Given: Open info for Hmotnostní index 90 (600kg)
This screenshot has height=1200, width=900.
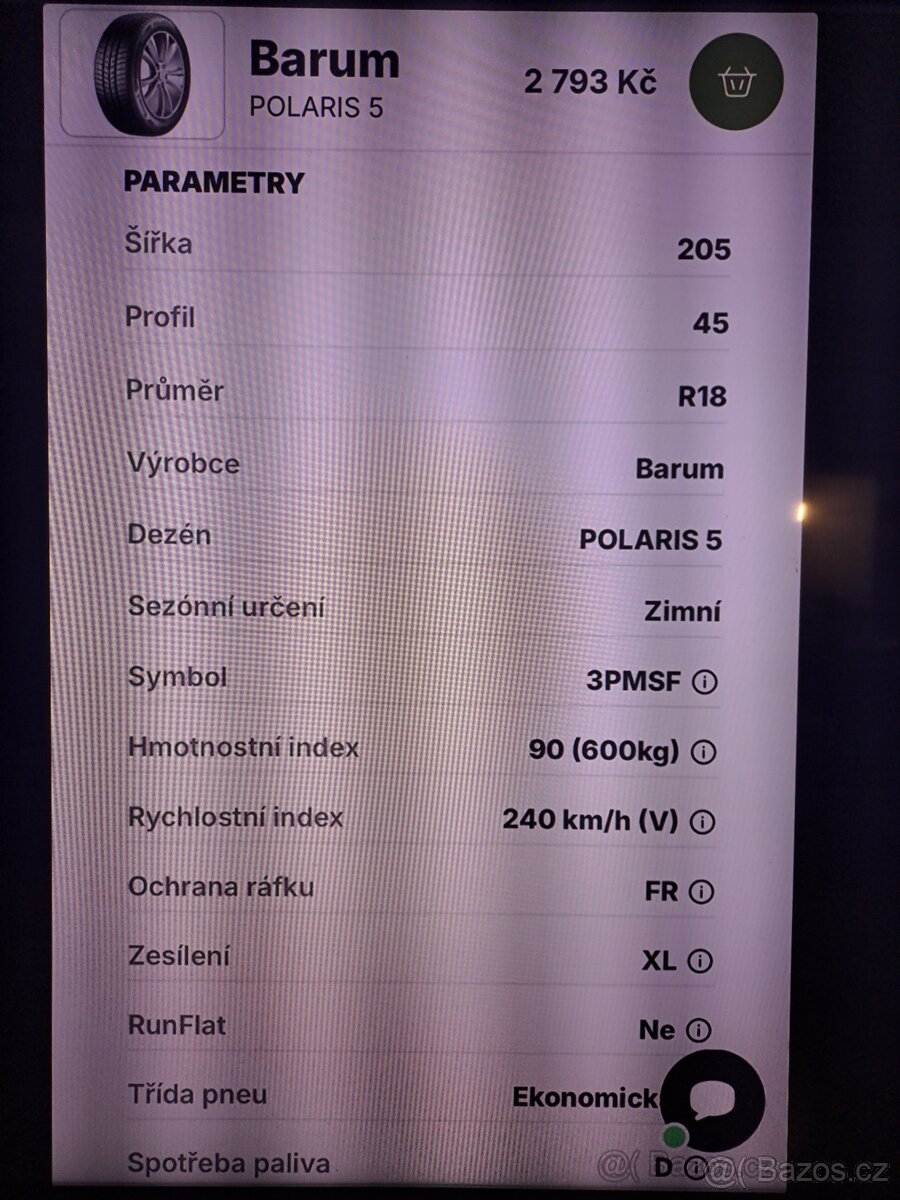Looking at the screenshot, I should (704, 752).
